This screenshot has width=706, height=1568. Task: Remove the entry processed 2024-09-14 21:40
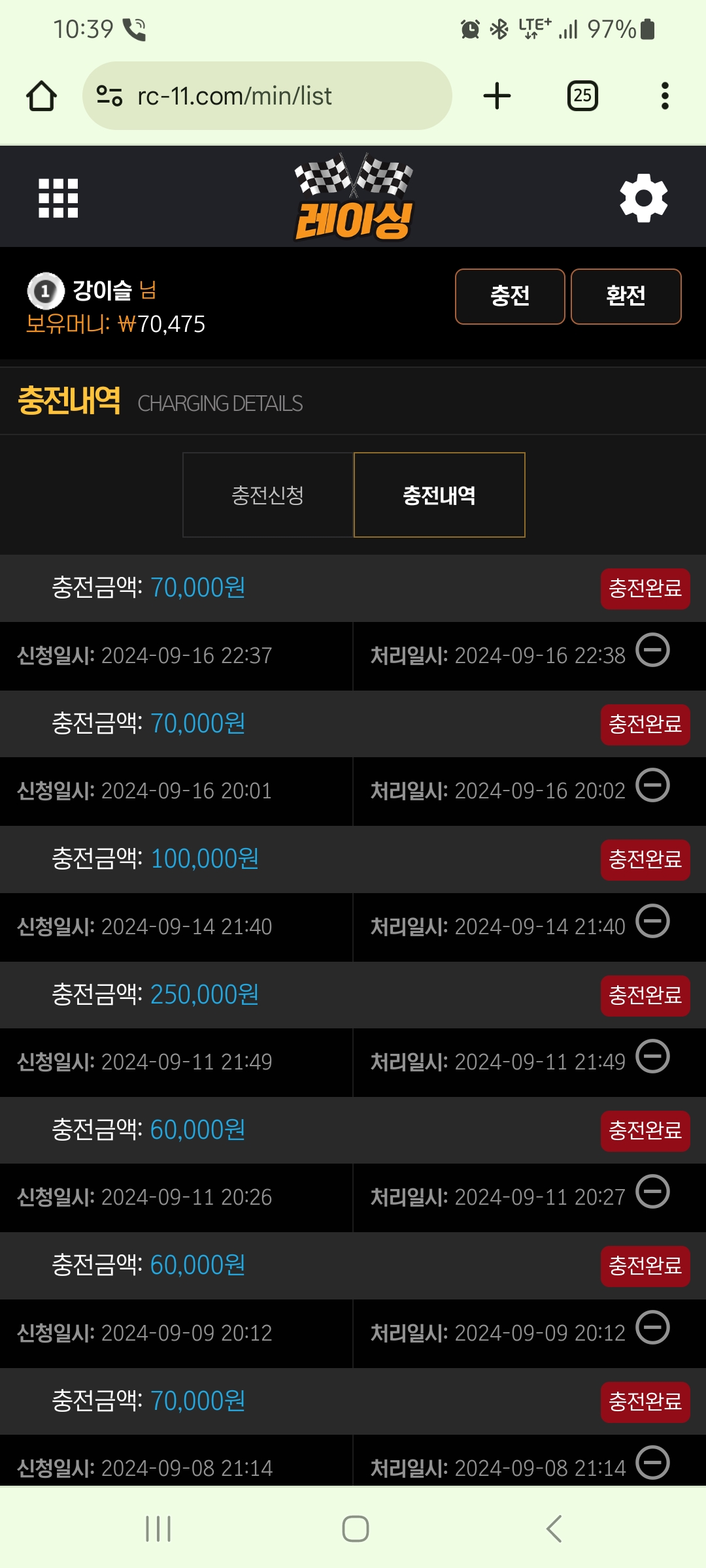pyautogui.click(x=653, y=921)
